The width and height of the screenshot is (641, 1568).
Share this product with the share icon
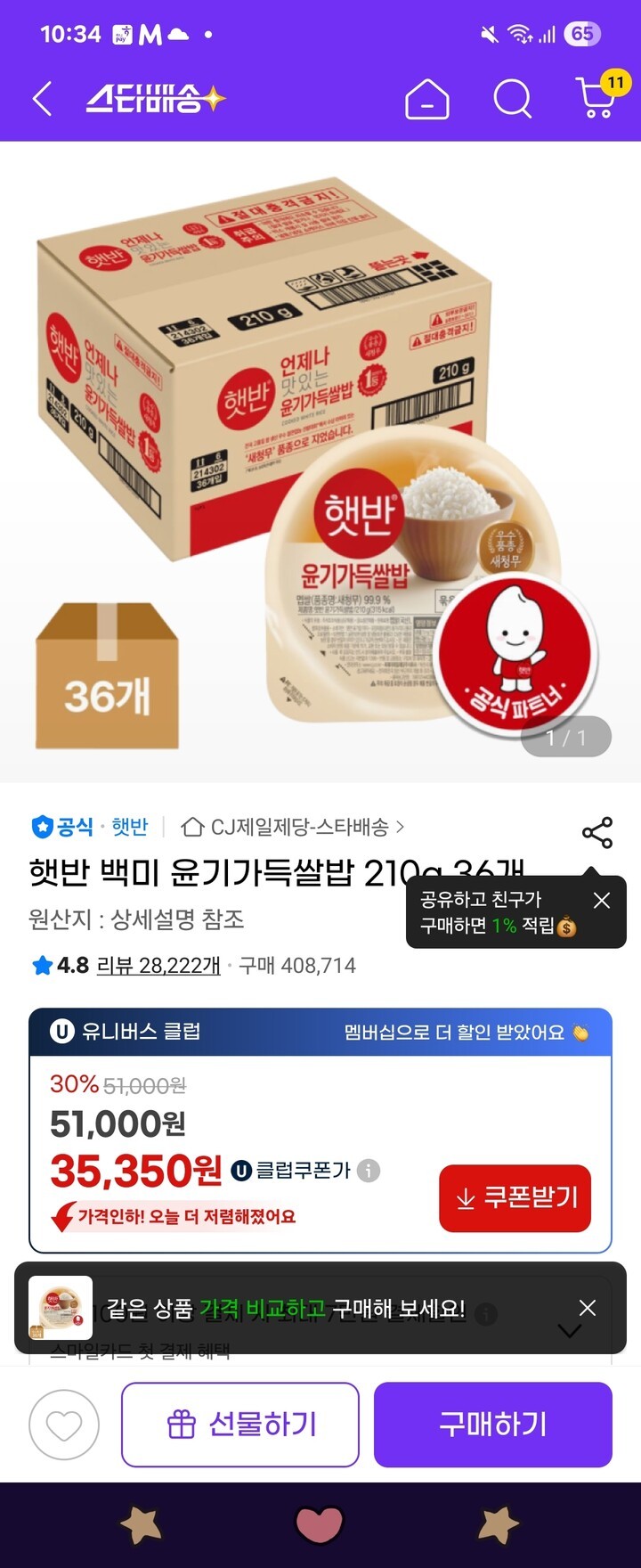coord(596,832)
